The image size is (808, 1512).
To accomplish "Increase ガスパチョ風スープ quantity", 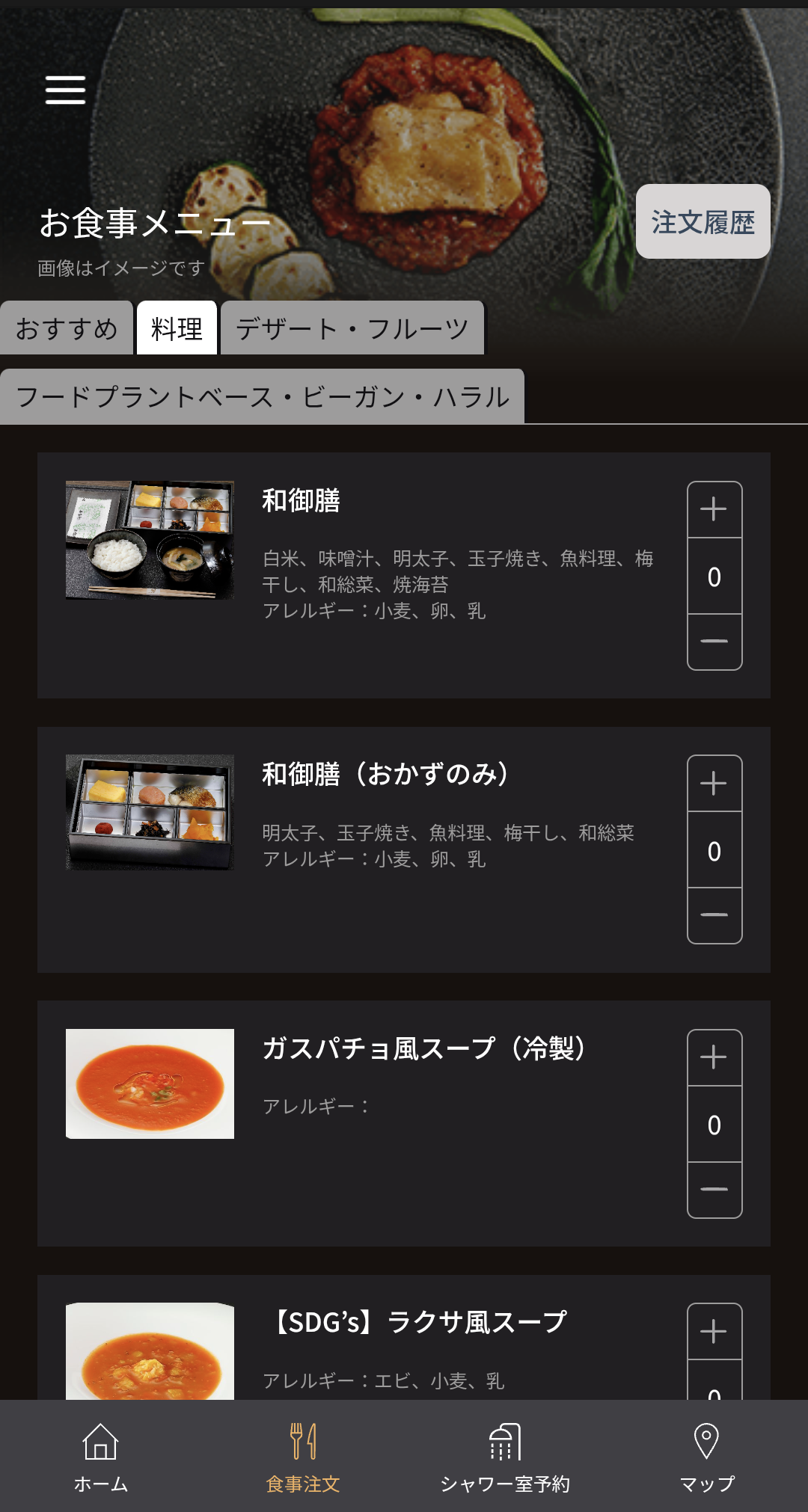I will pos(714,1057).
